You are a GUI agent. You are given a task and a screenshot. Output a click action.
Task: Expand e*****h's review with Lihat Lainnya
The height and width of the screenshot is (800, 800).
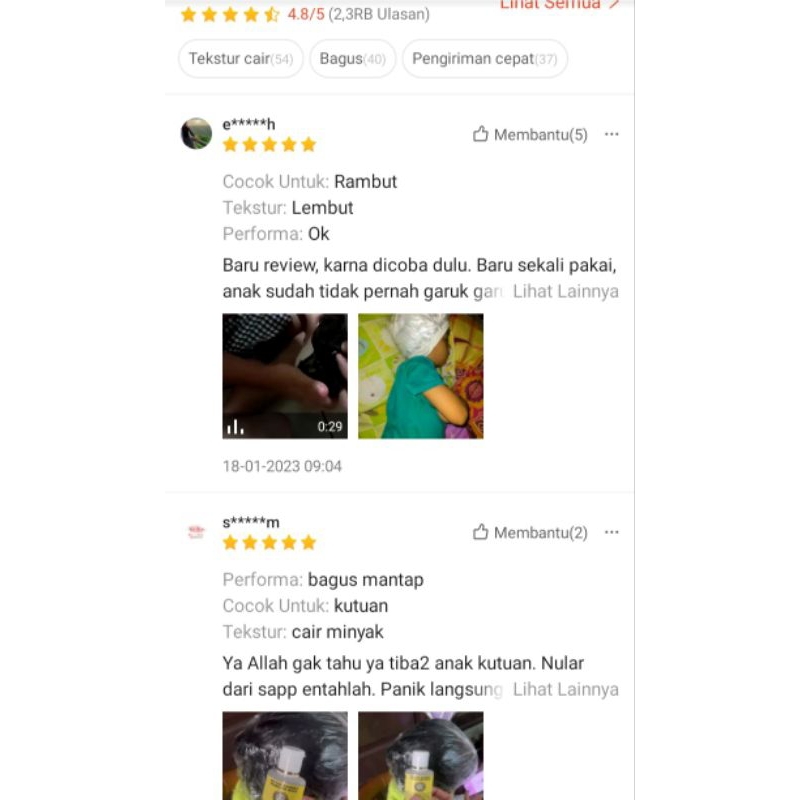(x=565, y=292)
